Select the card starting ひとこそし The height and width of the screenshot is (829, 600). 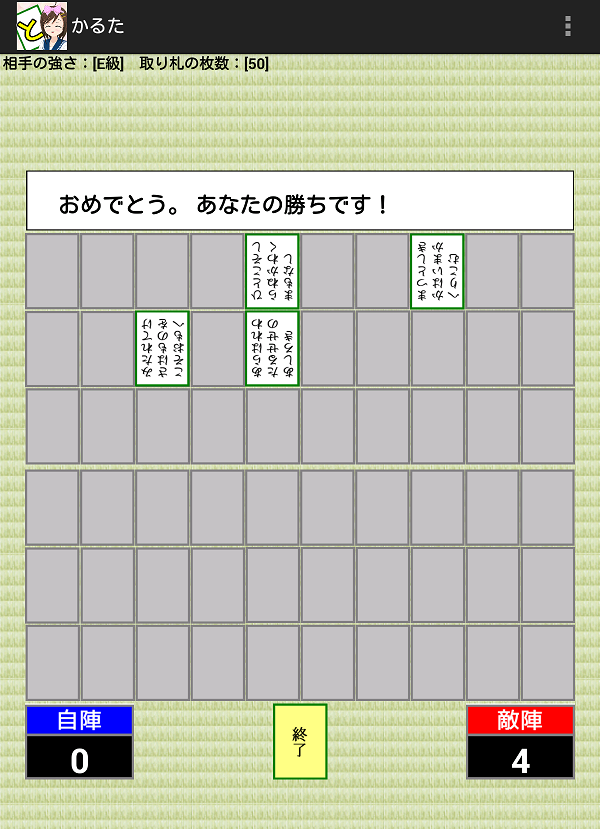272,271
